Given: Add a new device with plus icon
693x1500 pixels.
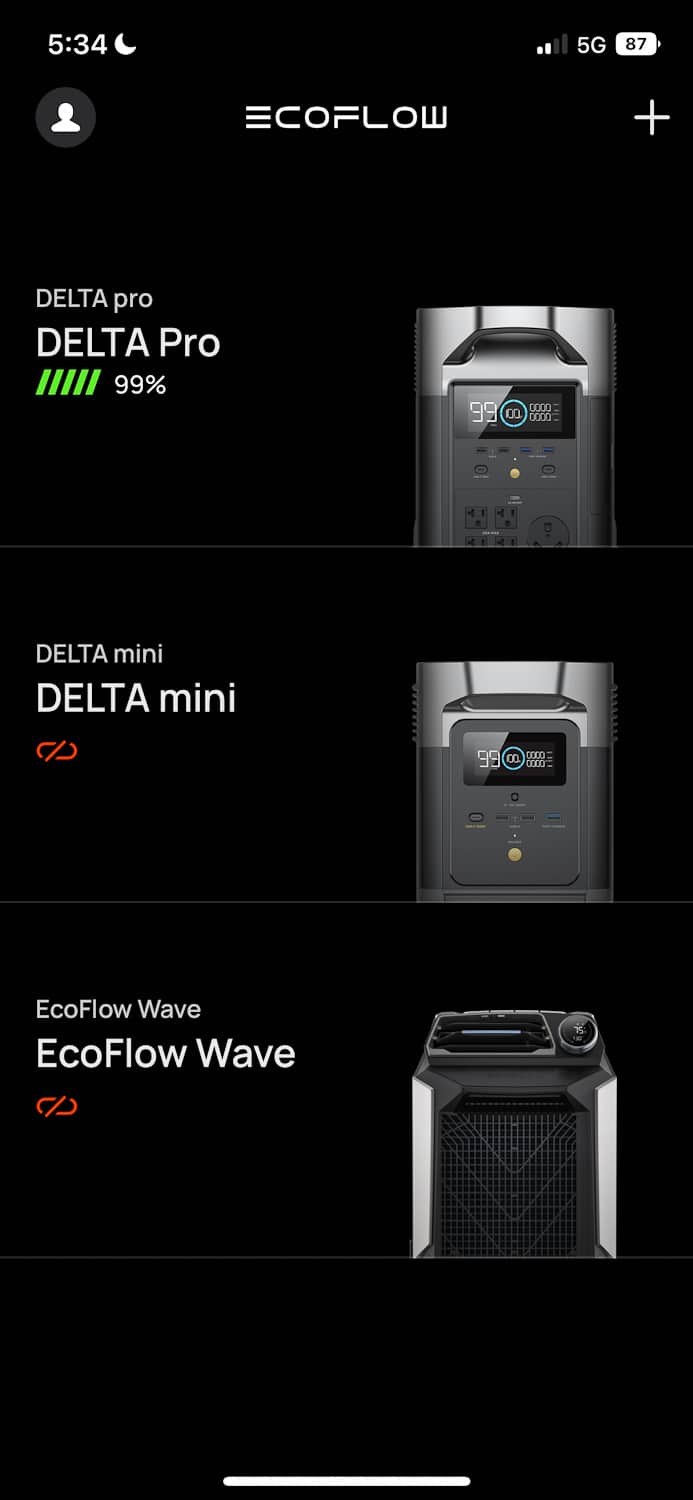Looking at the screenshot, I should [651, 118].
